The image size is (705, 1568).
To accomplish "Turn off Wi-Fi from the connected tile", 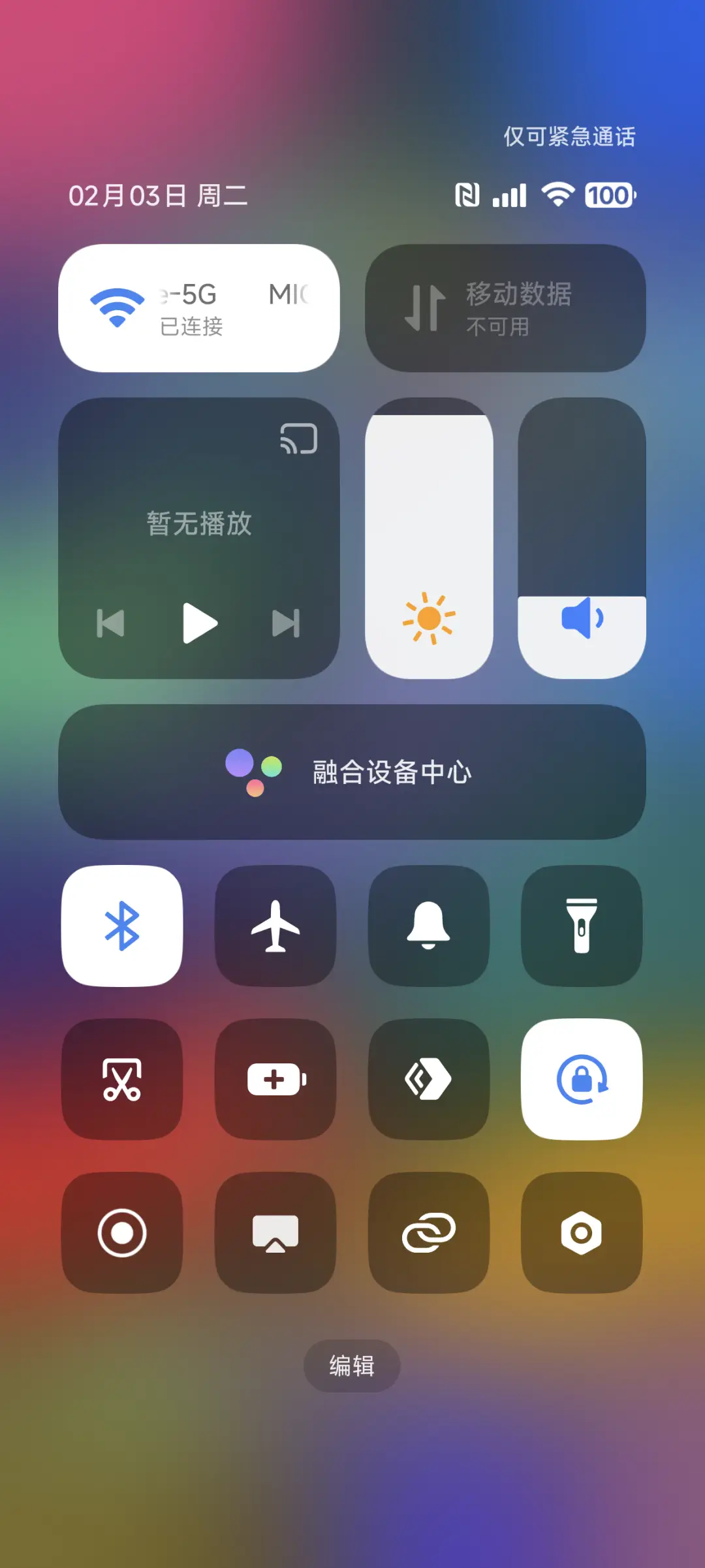I will [199, 307].
